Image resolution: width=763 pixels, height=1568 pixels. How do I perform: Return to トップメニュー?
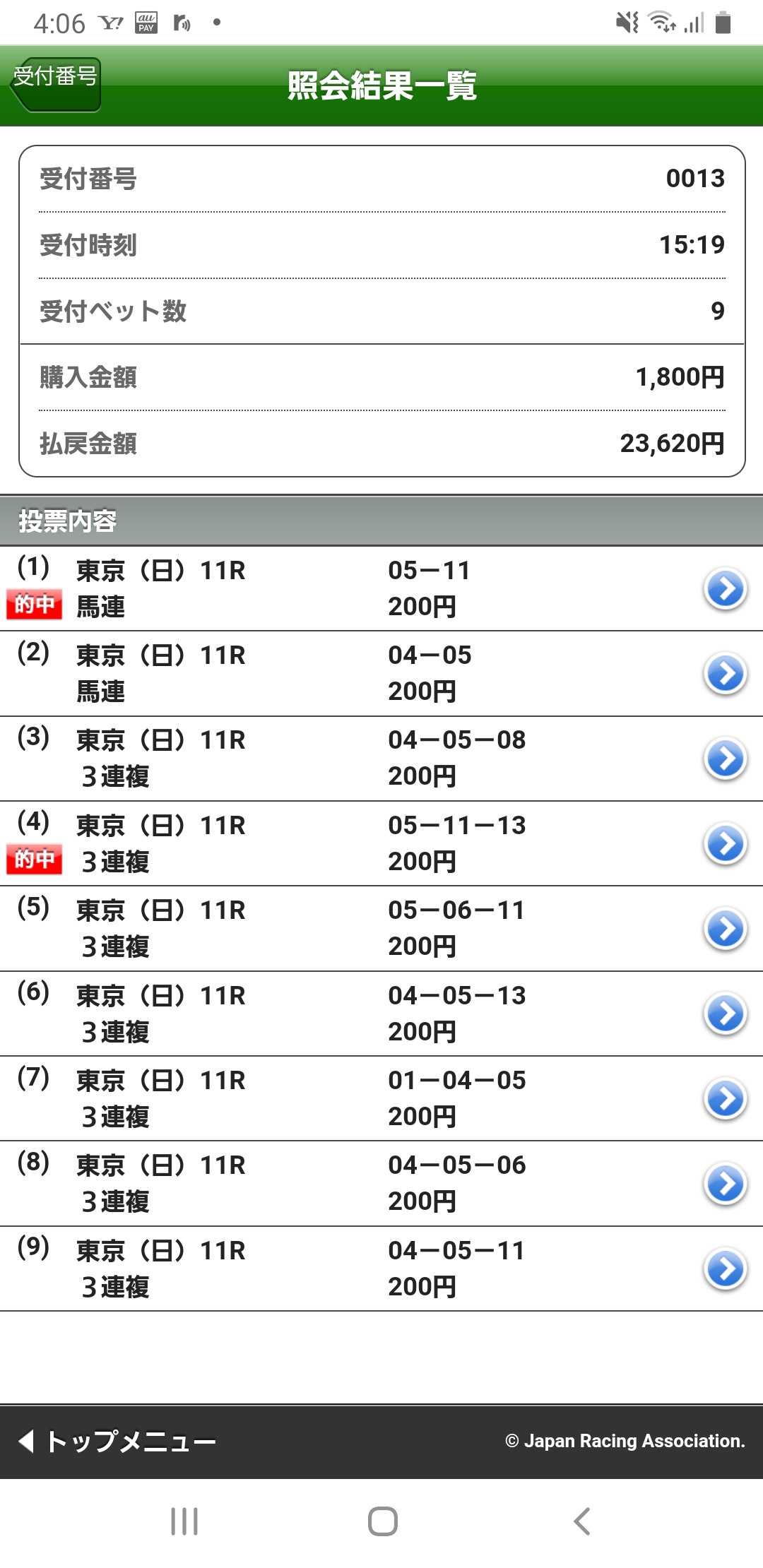117,1441
